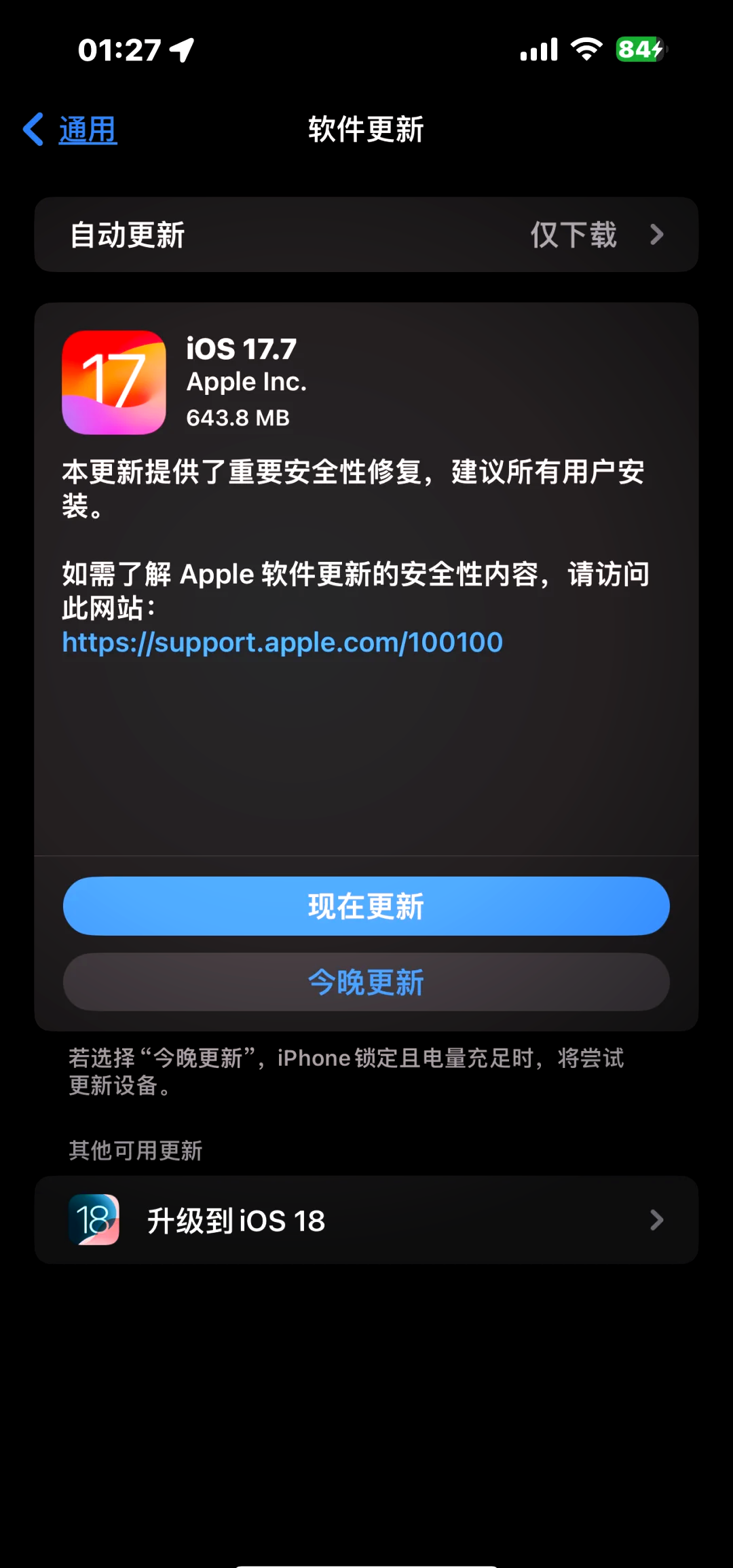Image resolution: width=733 pixels, height=1568 pixels.
Task: Enable automatic updates via 自动更新 row
Action: click(x=366, y=234)
